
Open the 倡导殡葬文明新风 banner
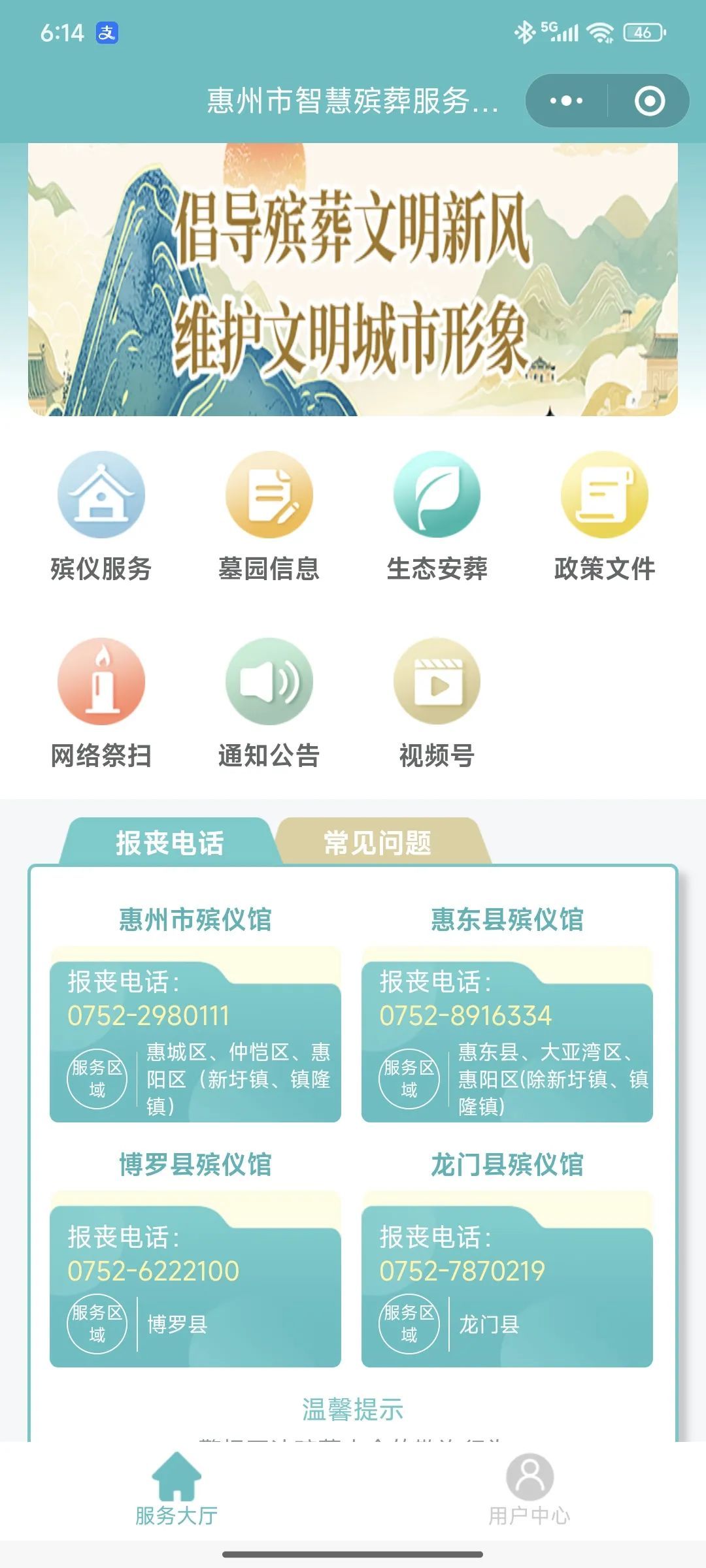pyautogui.click(x=353, y=280)
